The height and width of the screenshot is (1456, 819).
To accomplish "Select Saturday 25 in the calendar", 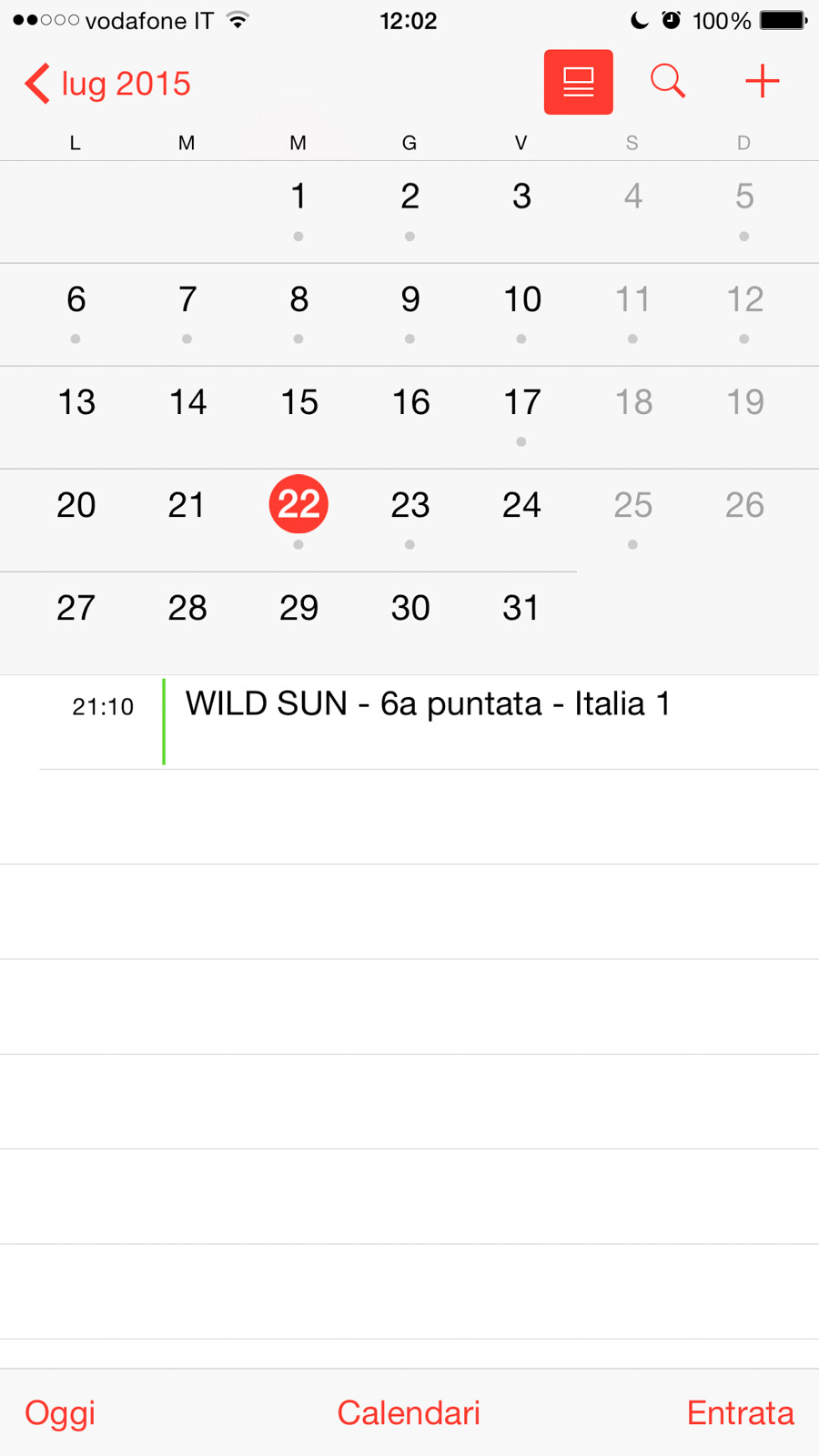I will [x=632, y=505].
